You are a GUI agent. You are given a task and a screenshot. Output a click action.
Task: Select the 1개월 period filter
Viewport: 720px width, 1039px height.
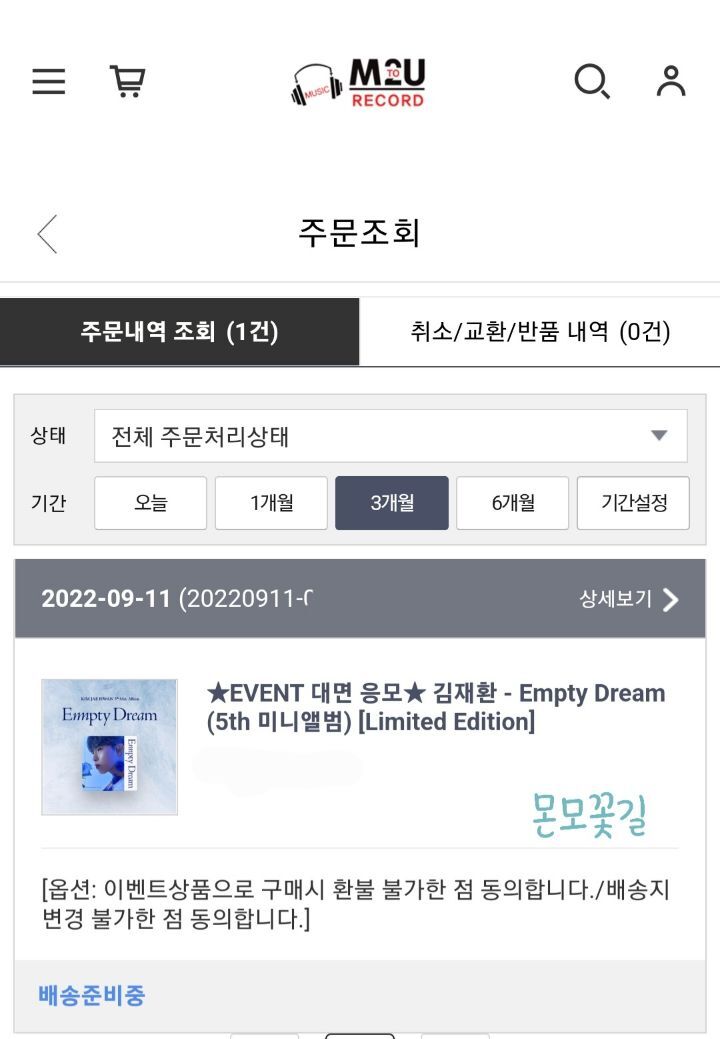pos(271,503)
